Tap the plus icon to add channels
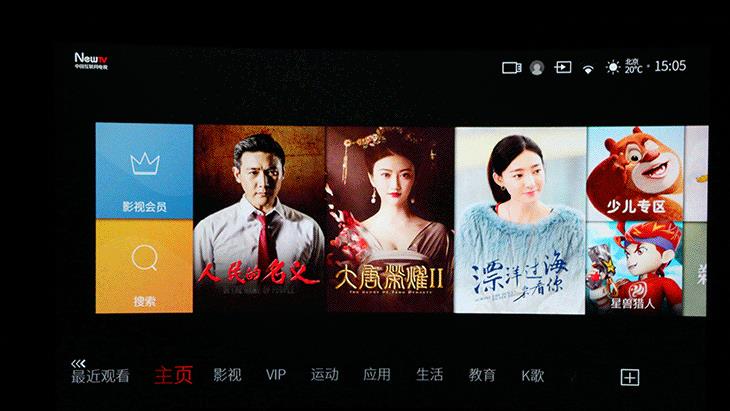 [629, 377]
